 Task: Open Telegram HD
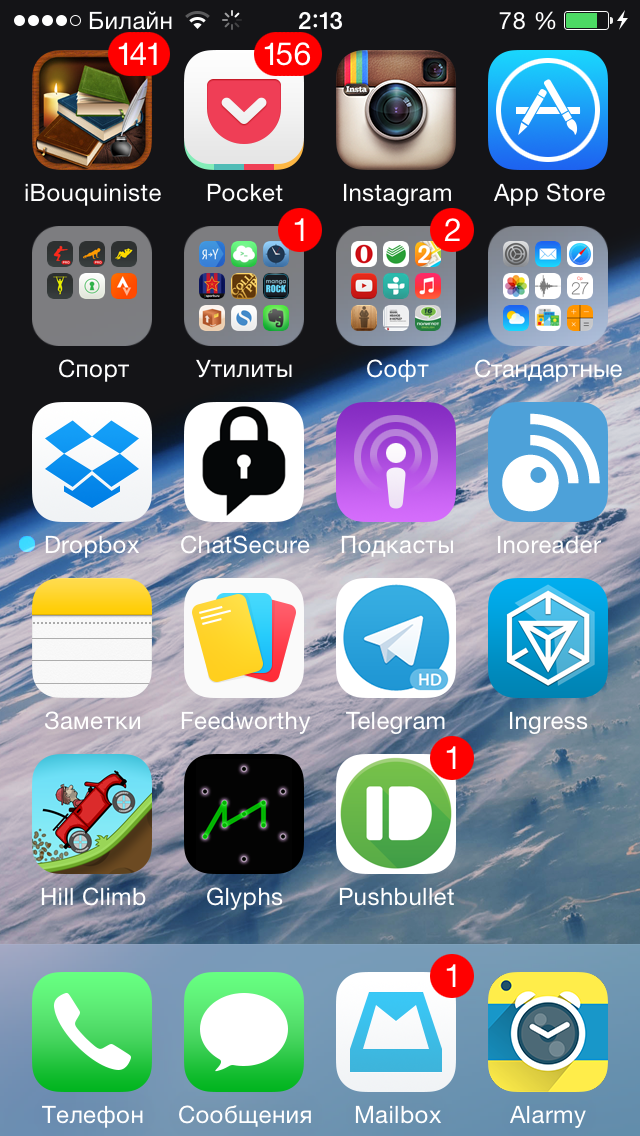click(x=396, y=638)
